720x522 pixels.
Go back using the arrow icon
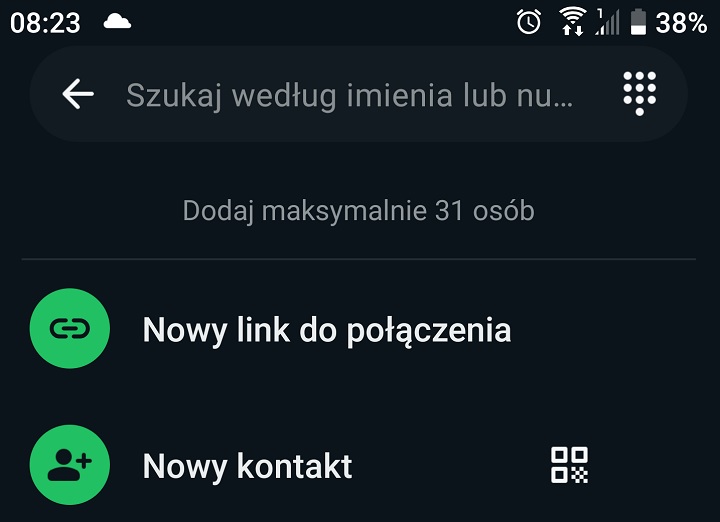click(x=77, y=94)
